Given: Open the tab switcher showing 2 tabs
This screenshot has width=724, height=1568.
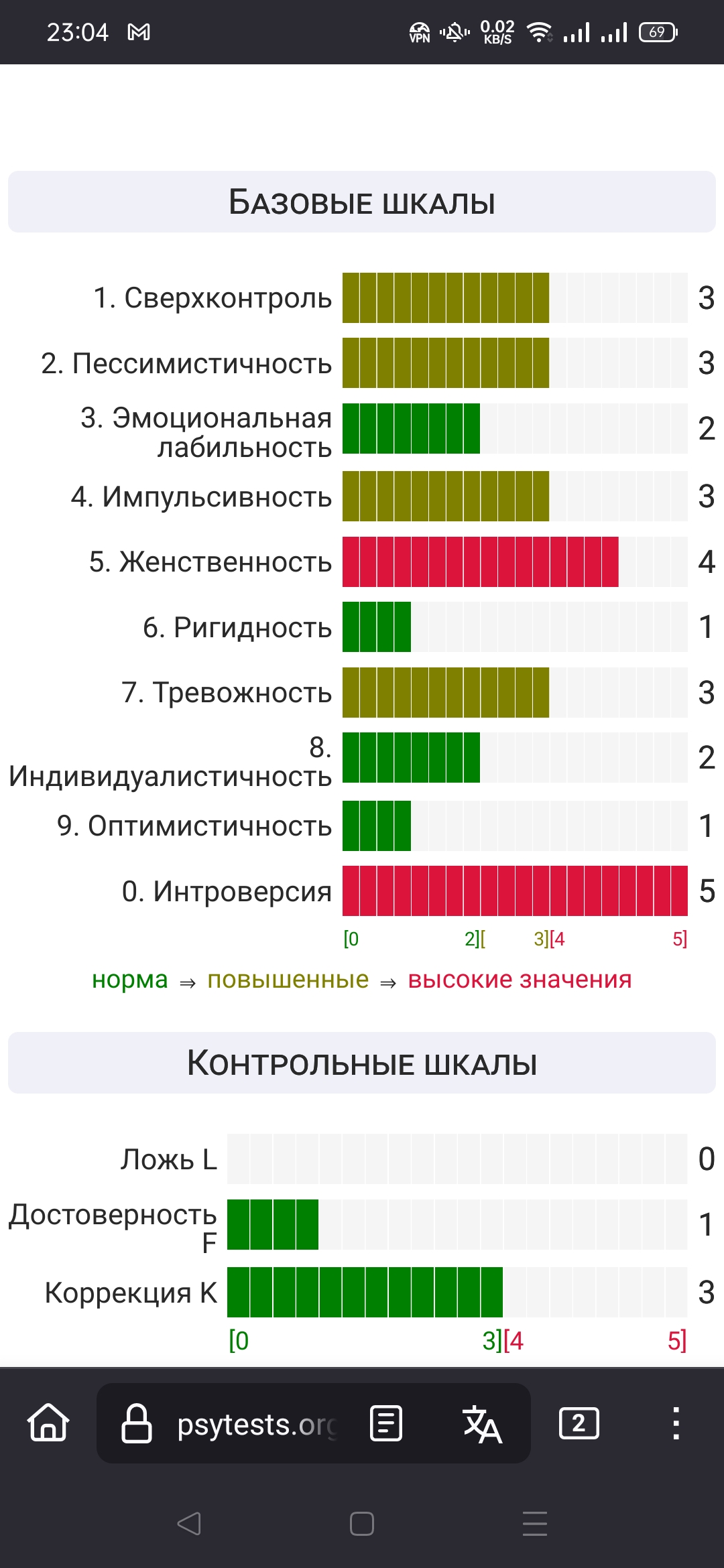Looking at the screenshot, I should coord(579,1423).
